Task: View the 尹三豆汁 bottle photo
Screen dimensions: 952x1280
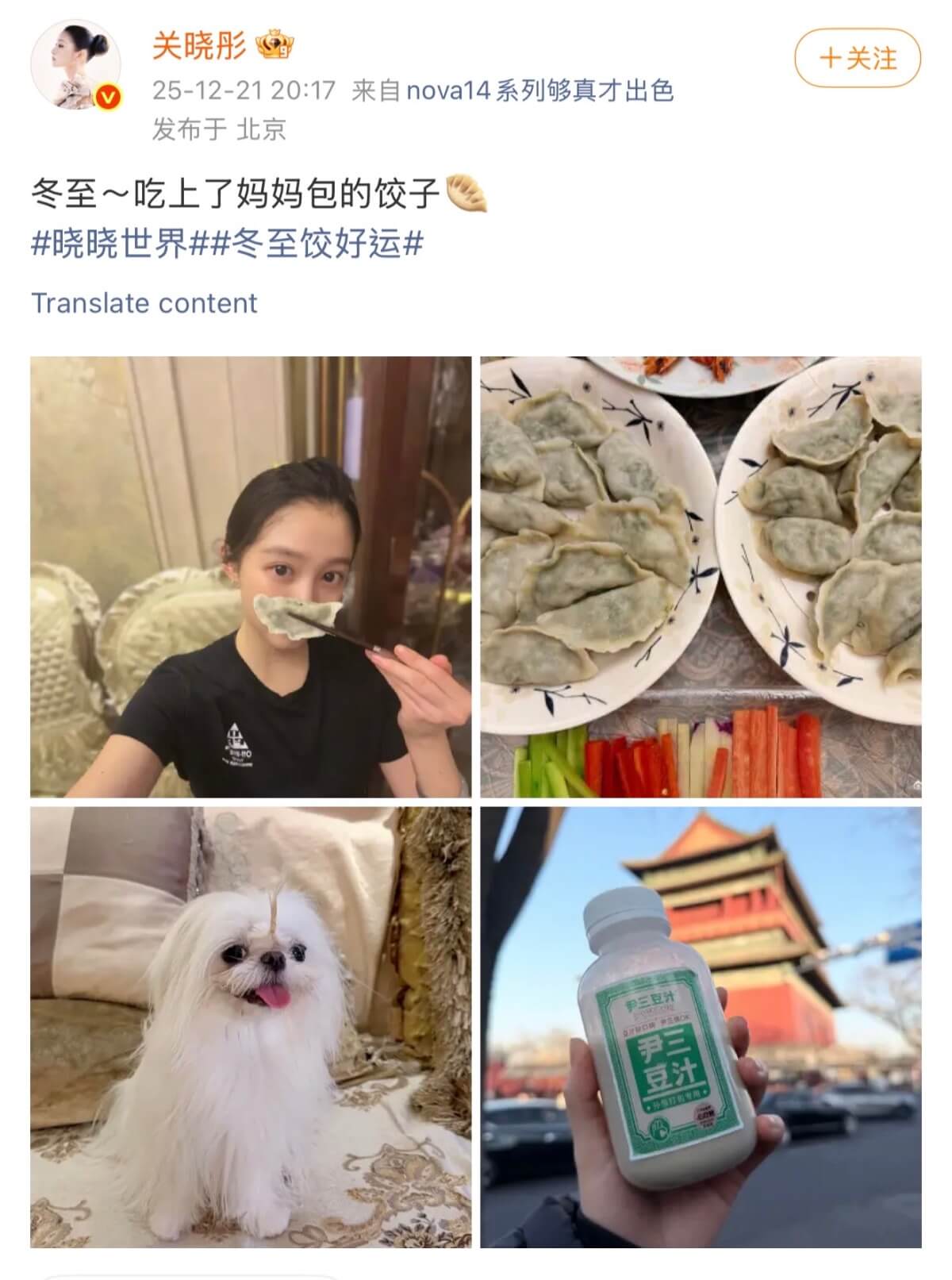Action: (701, 1027)
